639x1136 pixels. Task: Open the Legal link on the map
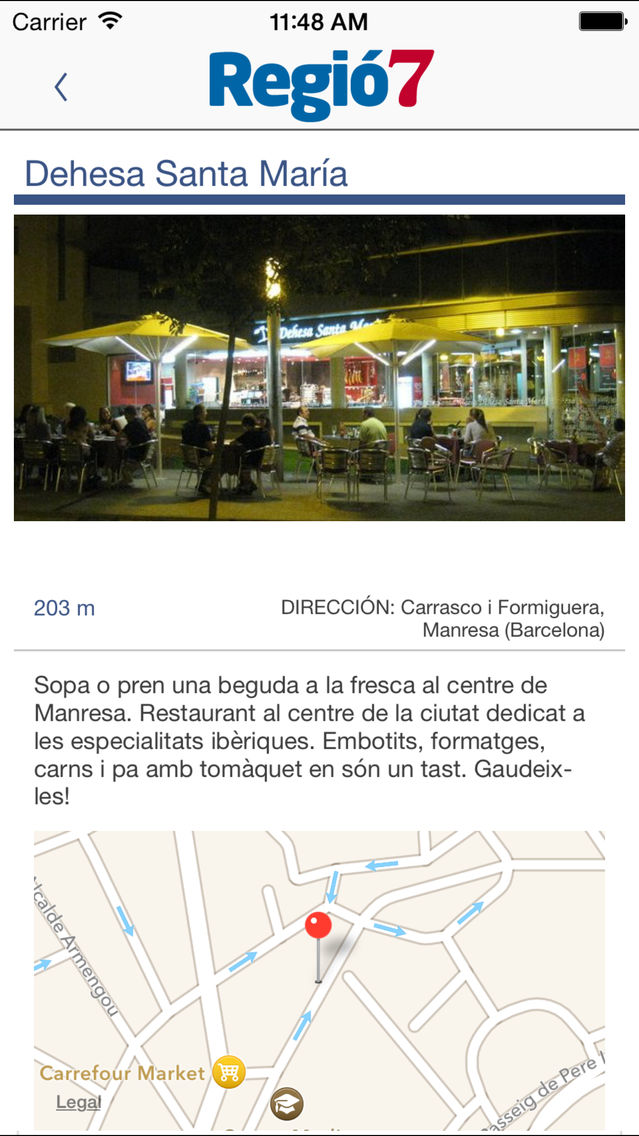(78, 1103)
